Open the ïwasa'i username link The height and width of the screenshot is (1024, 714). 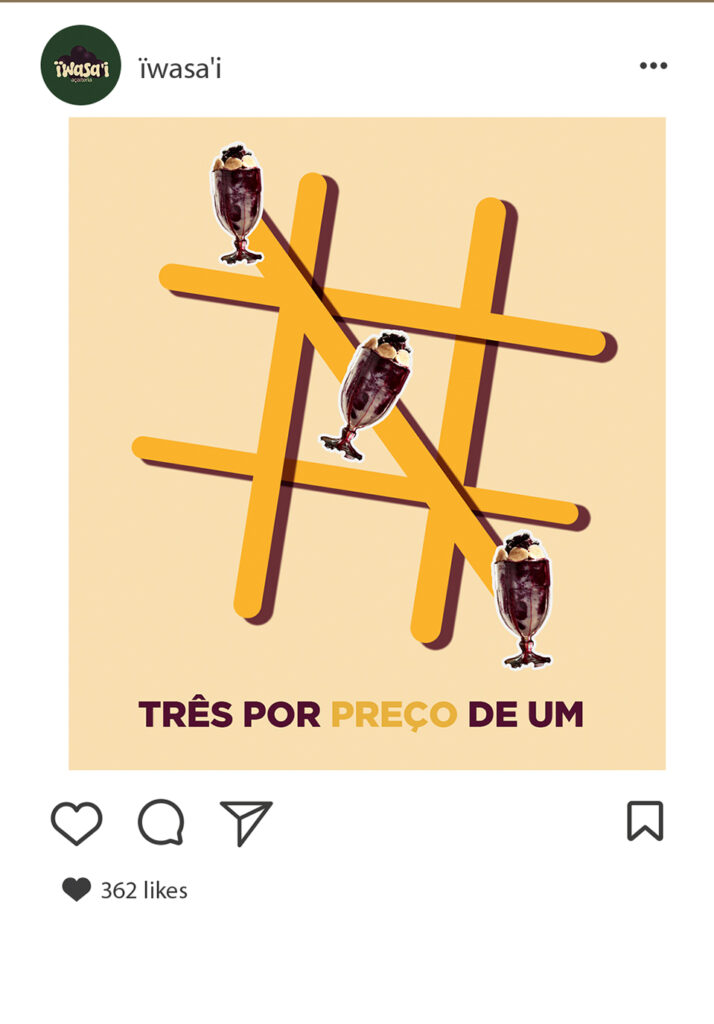(x=179, y=68)
